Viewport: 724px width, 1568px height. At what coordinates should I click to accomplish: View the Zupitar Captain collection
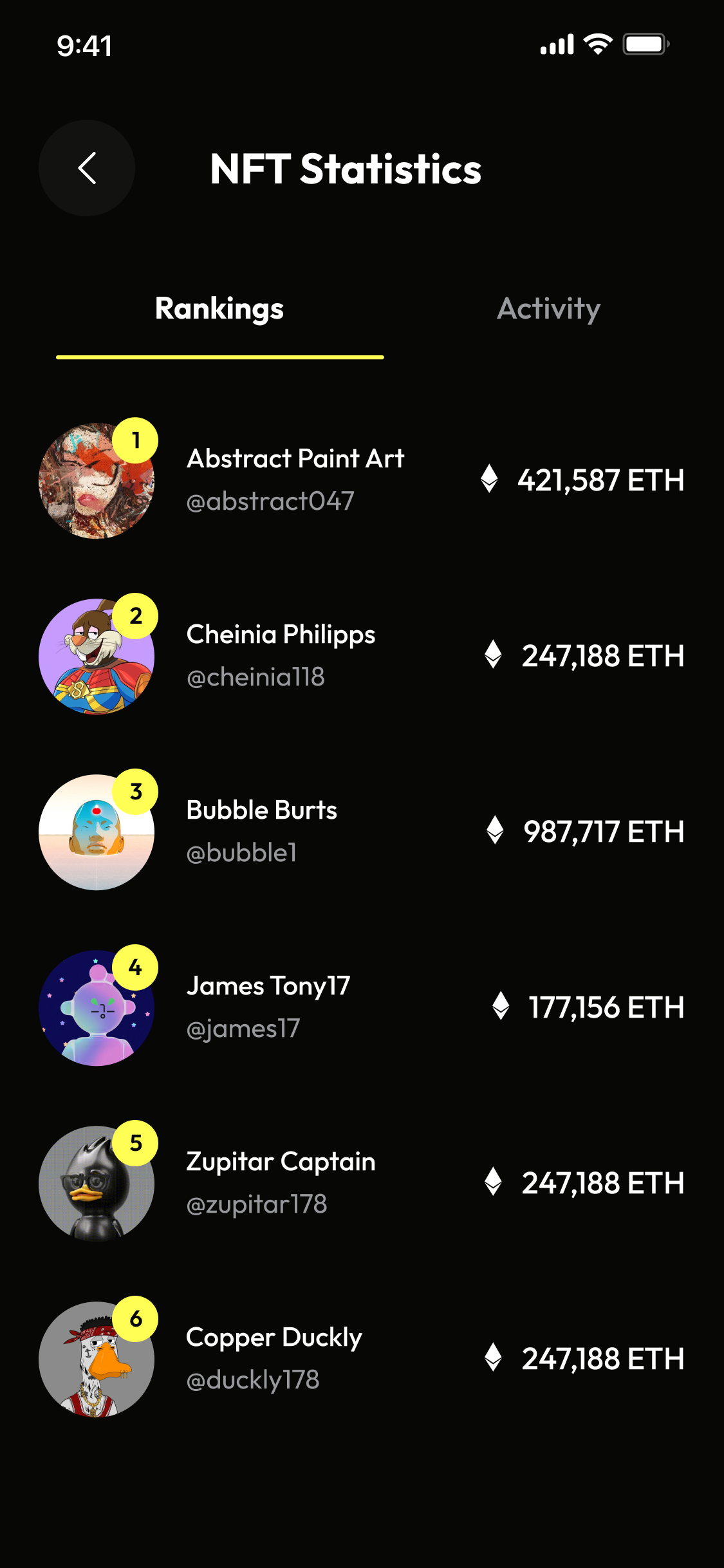pos(281,1182)
